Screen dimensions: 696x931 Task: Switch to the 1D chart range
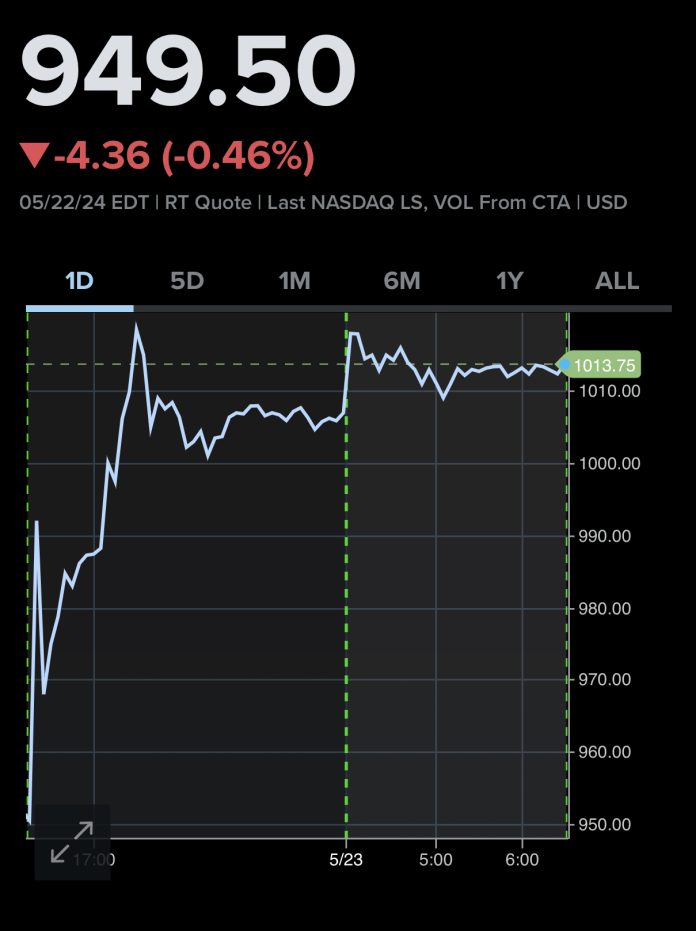(x=79, y=281)
